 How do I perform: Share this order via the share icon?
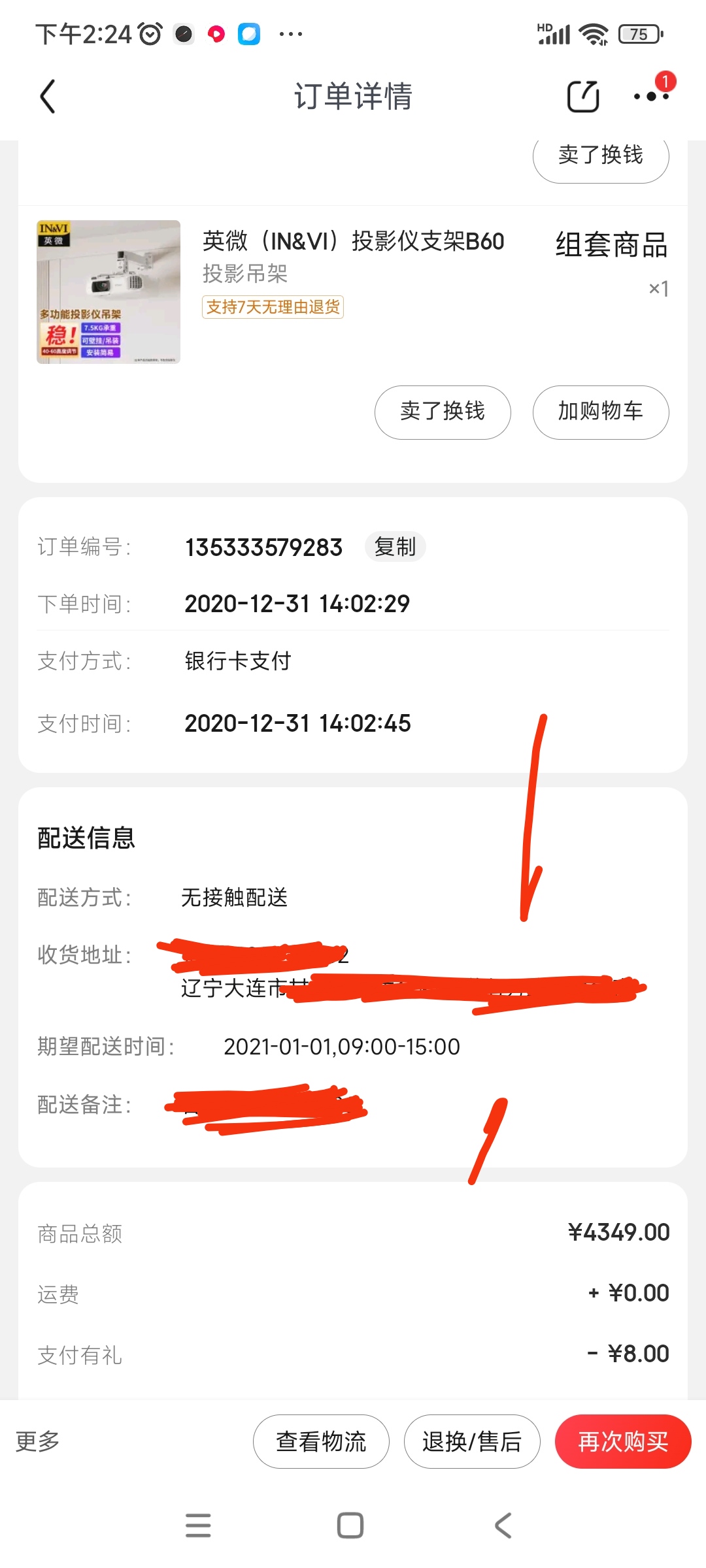[x=582, y=97]
